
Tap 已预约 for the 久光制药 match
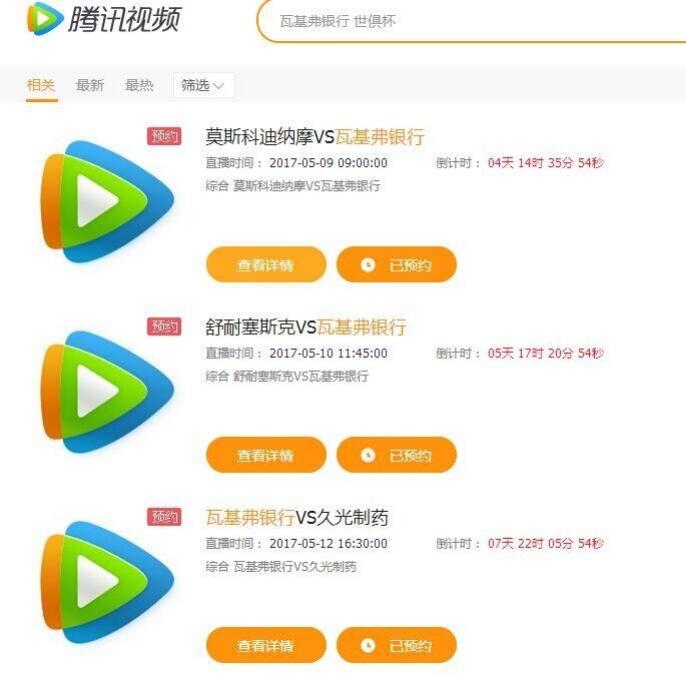[x=396, y=646]
